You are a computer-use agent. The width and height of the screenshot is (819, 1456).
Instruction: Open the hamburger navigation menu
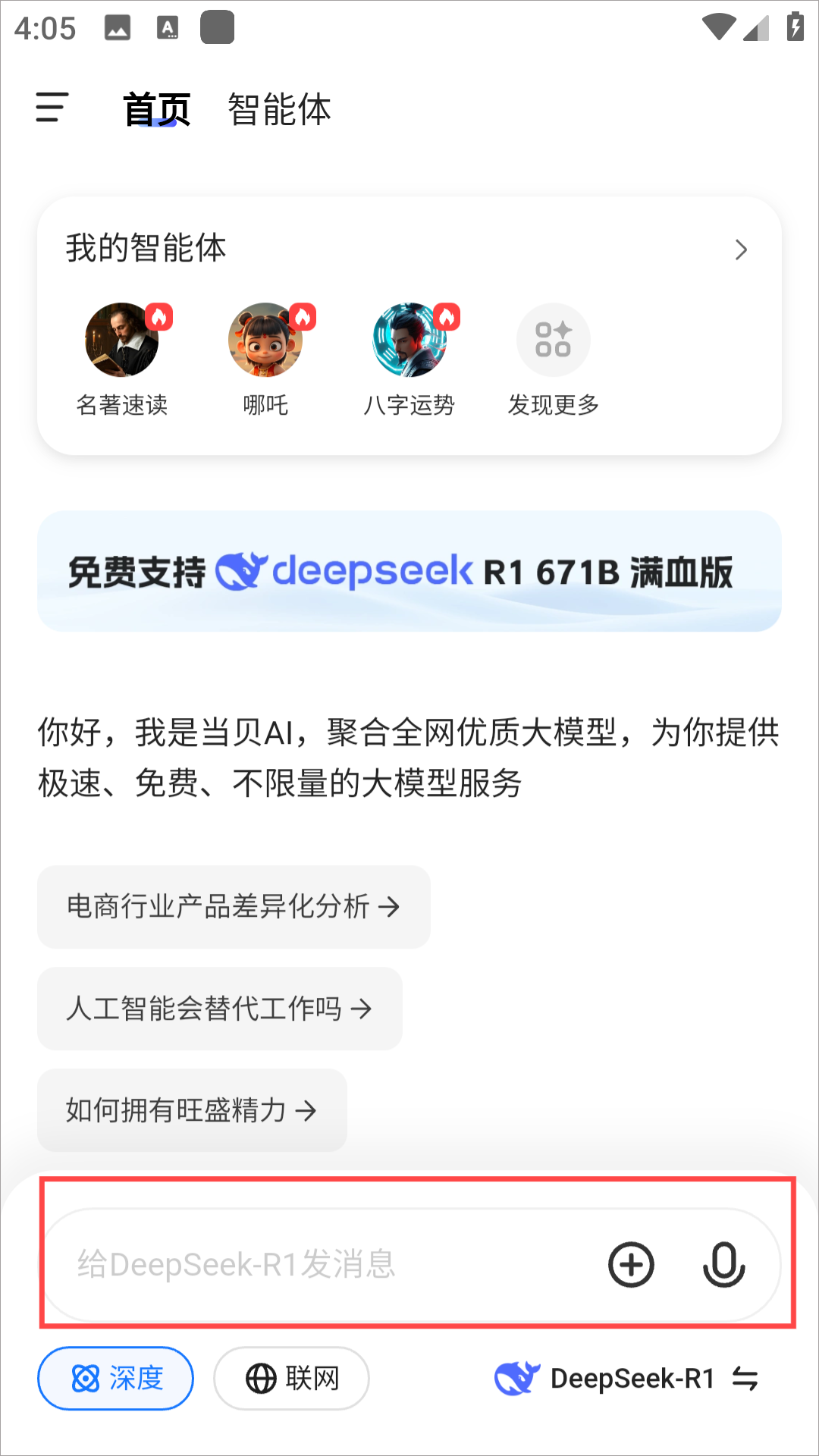pyautogui.click(x=52, y=108)
